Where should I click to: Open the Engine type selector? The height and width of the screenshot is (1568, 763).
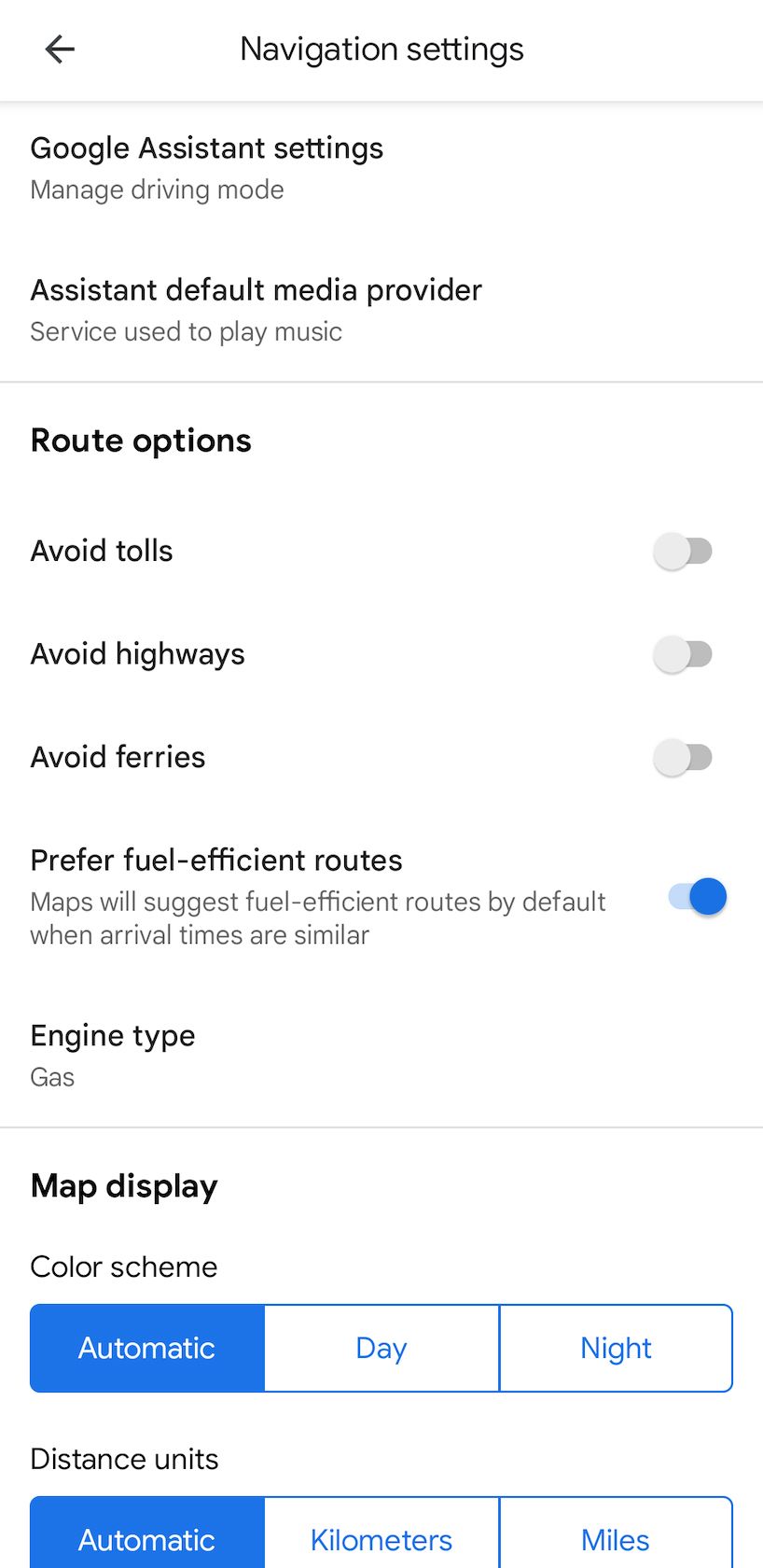point(113,1035)
